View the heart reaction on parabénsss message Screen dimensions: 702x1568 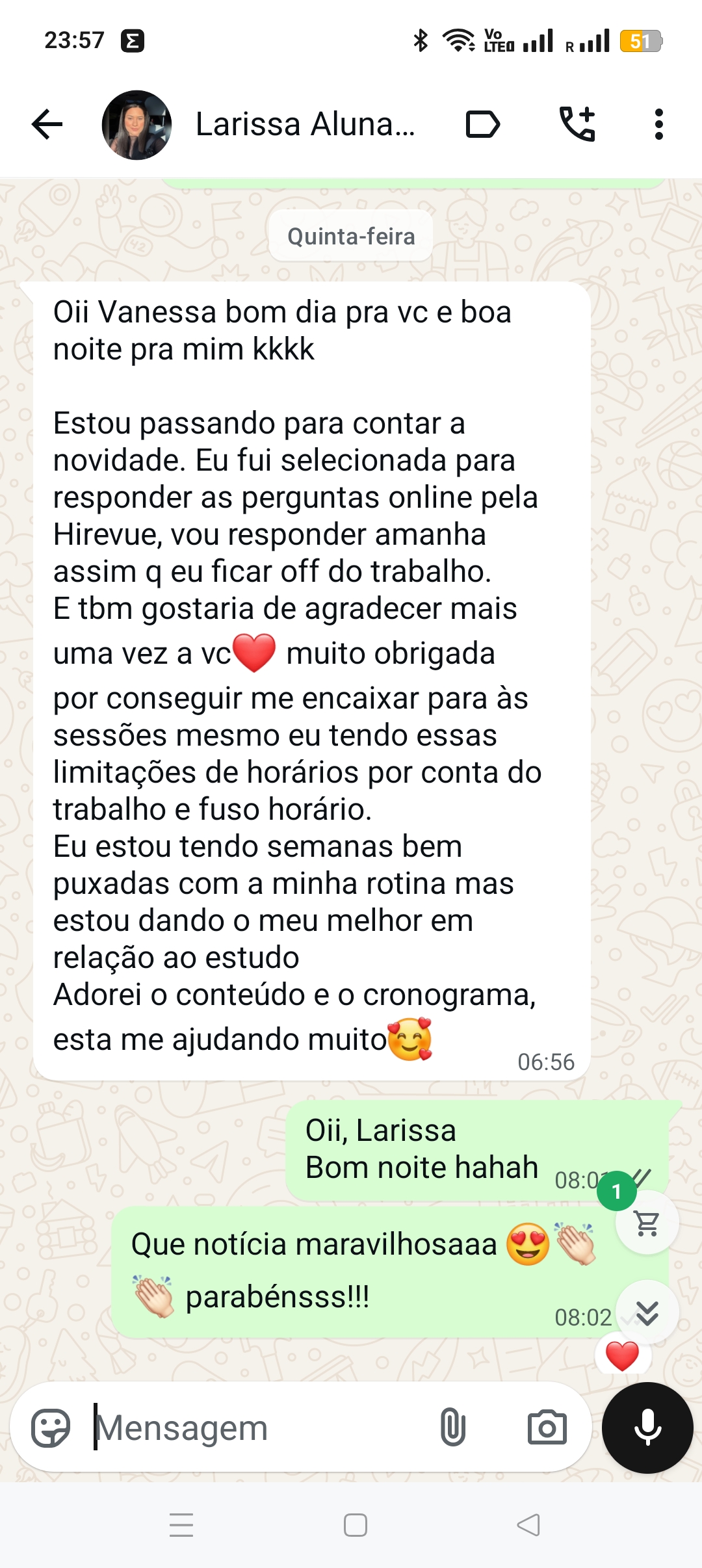[x=622, y=1356]
